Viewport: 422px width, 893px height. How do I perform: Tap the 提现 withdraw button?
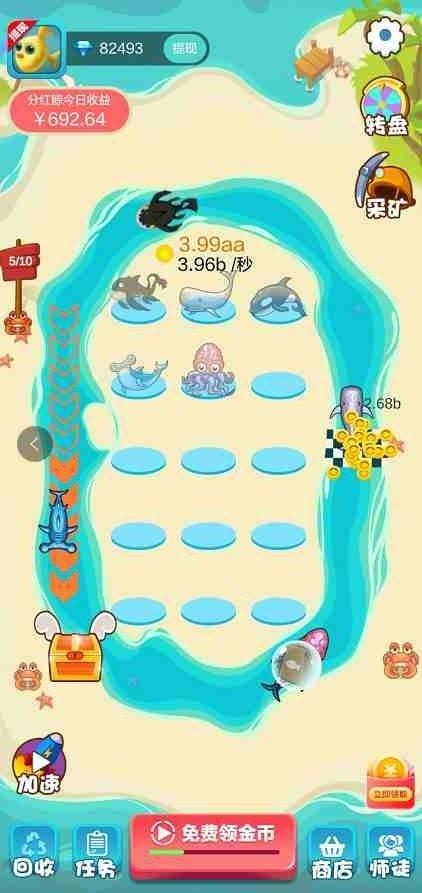(184, 48)
